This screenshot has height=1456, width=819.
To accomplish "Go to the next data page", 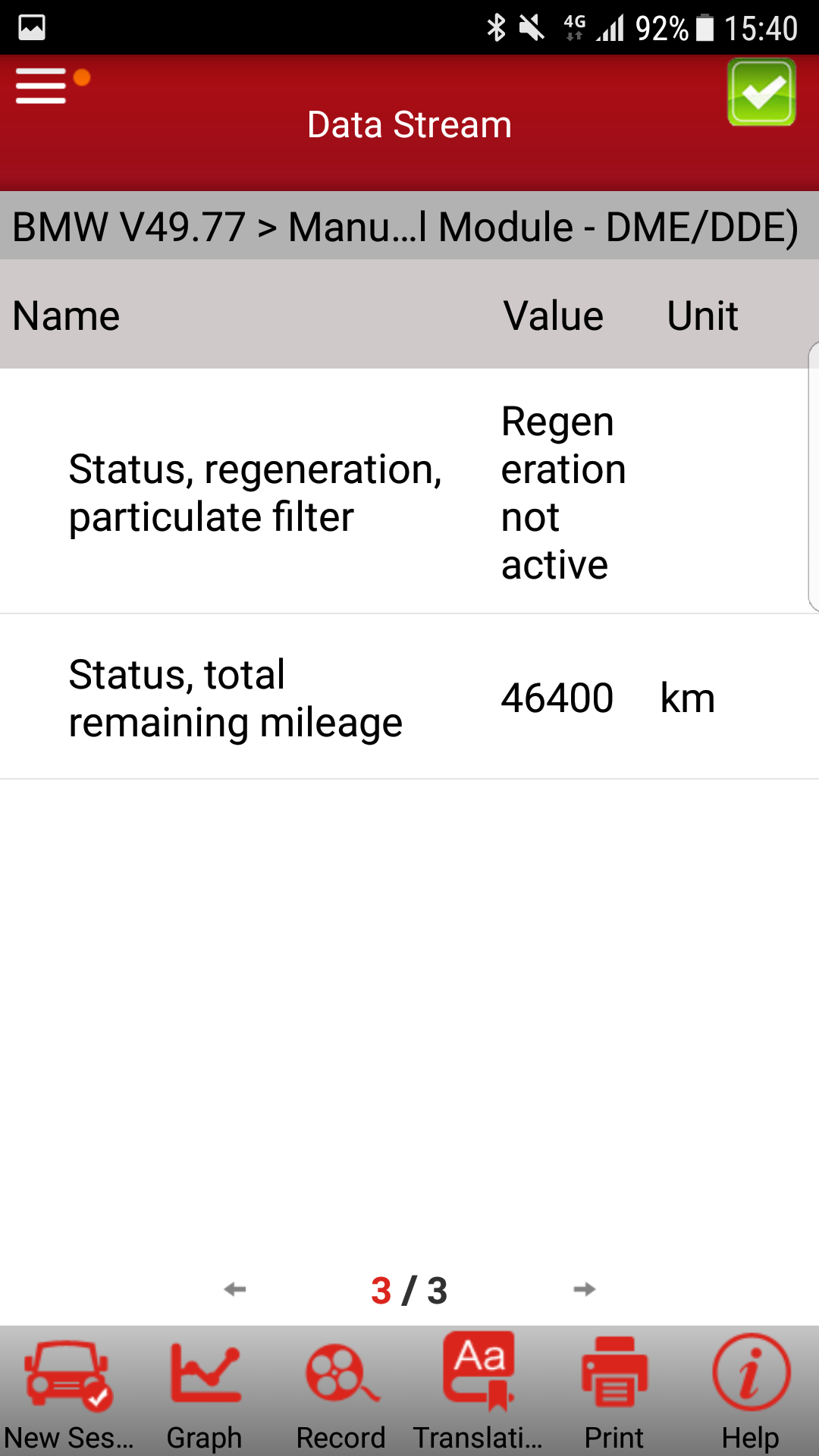I will 584,1289.
